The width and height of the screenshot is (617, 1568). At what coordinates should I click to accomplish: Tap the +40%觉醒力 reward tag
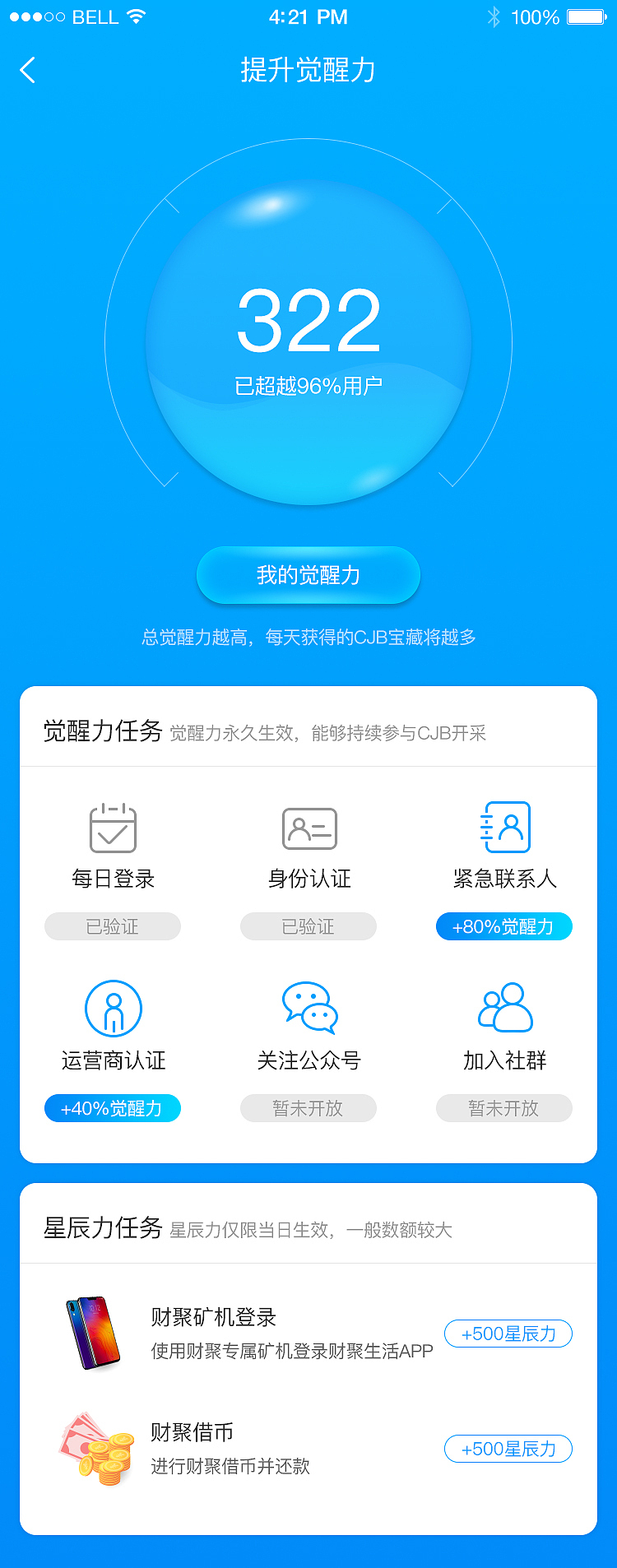click(113, 1108)
